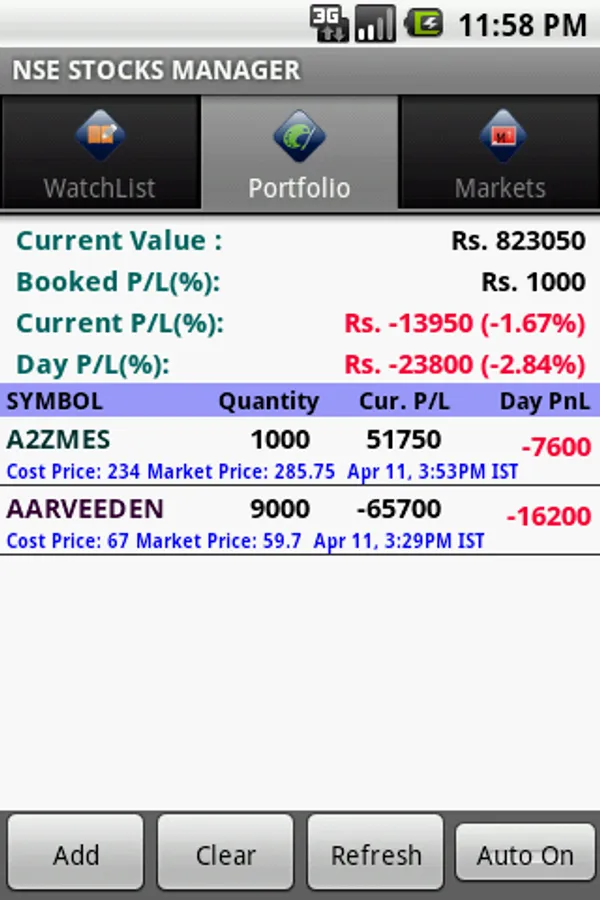The width and height of the screenshot is (600, 900).
Task: Add a new stock to portfolio
Action: pos(76,854)
